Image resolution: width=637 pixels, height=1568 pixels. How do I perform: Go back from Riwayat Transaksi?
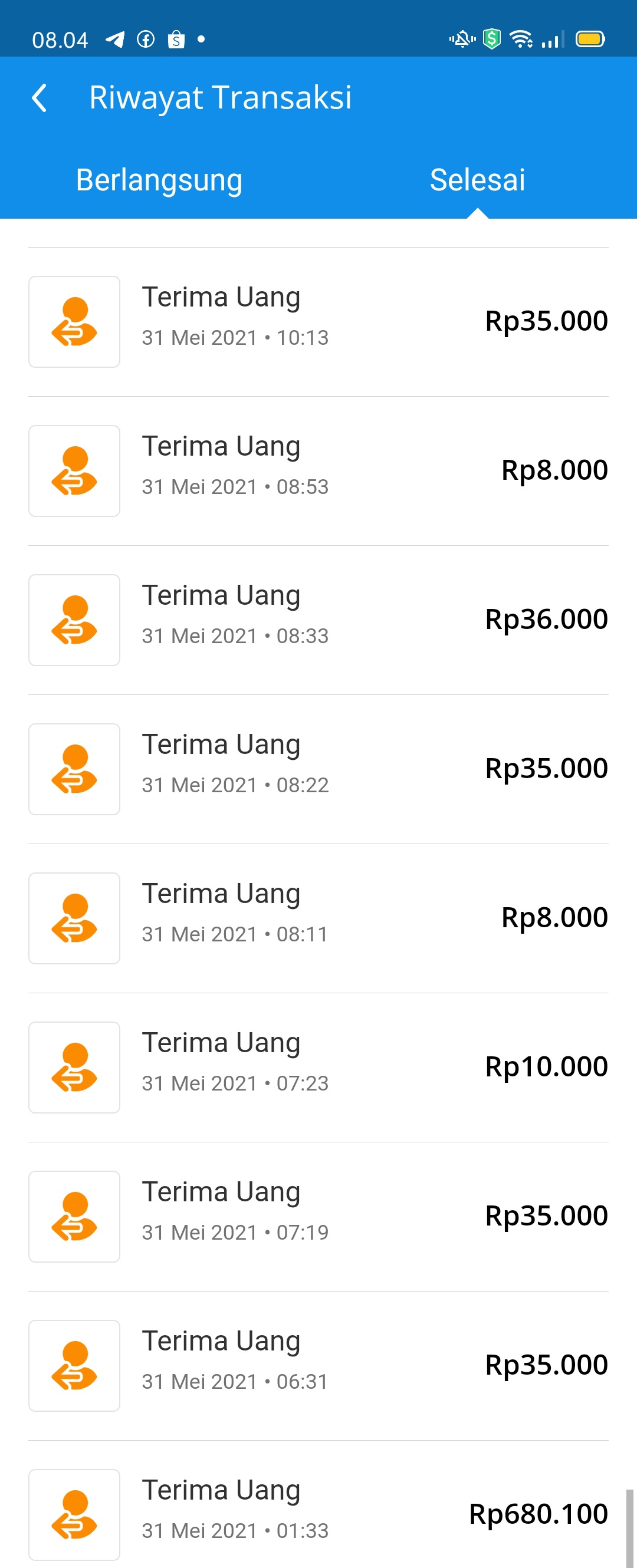coord(40,98)
